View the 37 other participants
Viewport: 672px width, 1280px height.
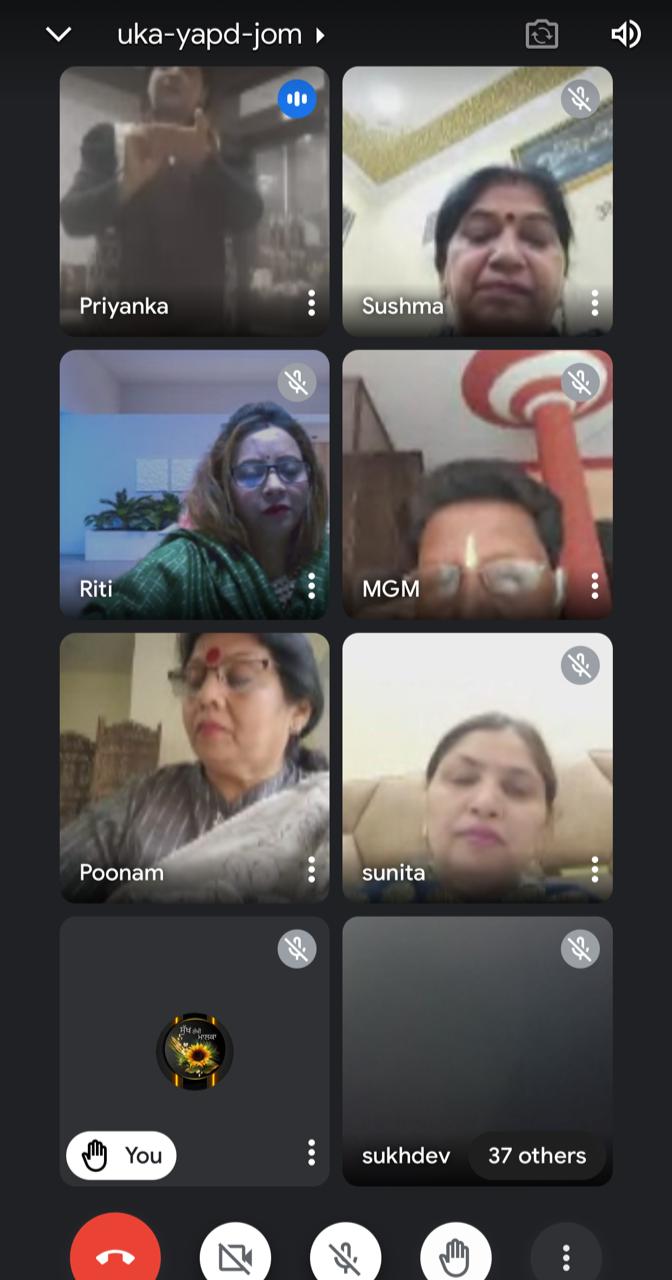[x=537, y=1156]
